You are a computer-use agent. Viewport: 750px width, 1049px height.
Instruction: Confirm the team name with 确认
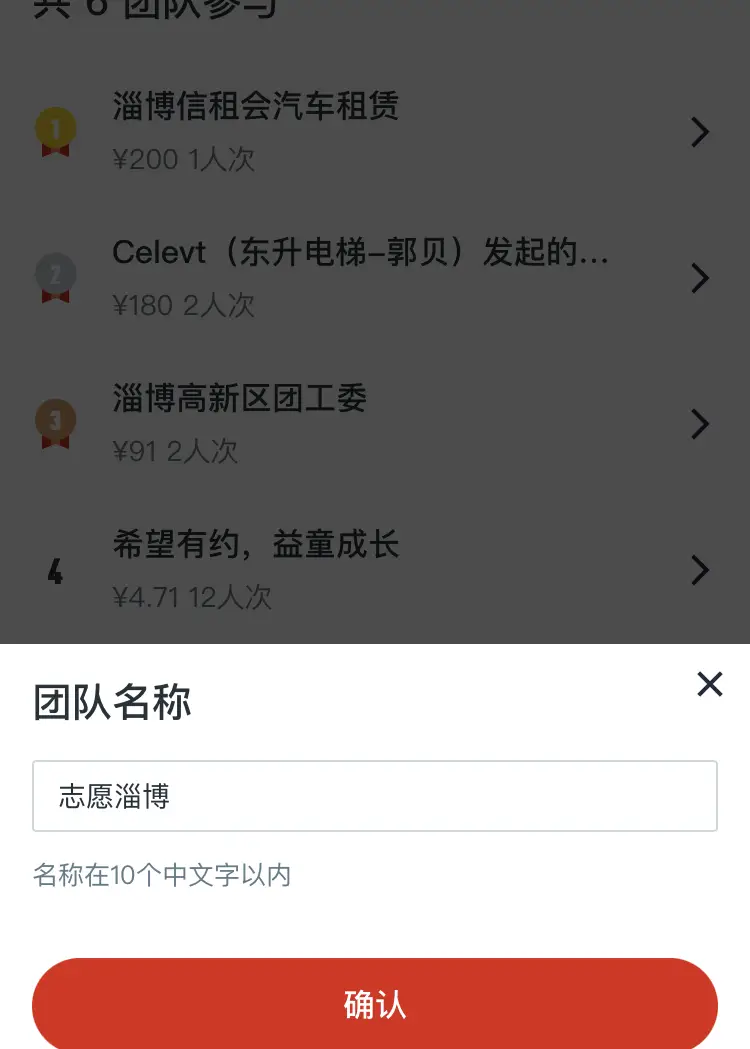click(x=374, y=1003)
